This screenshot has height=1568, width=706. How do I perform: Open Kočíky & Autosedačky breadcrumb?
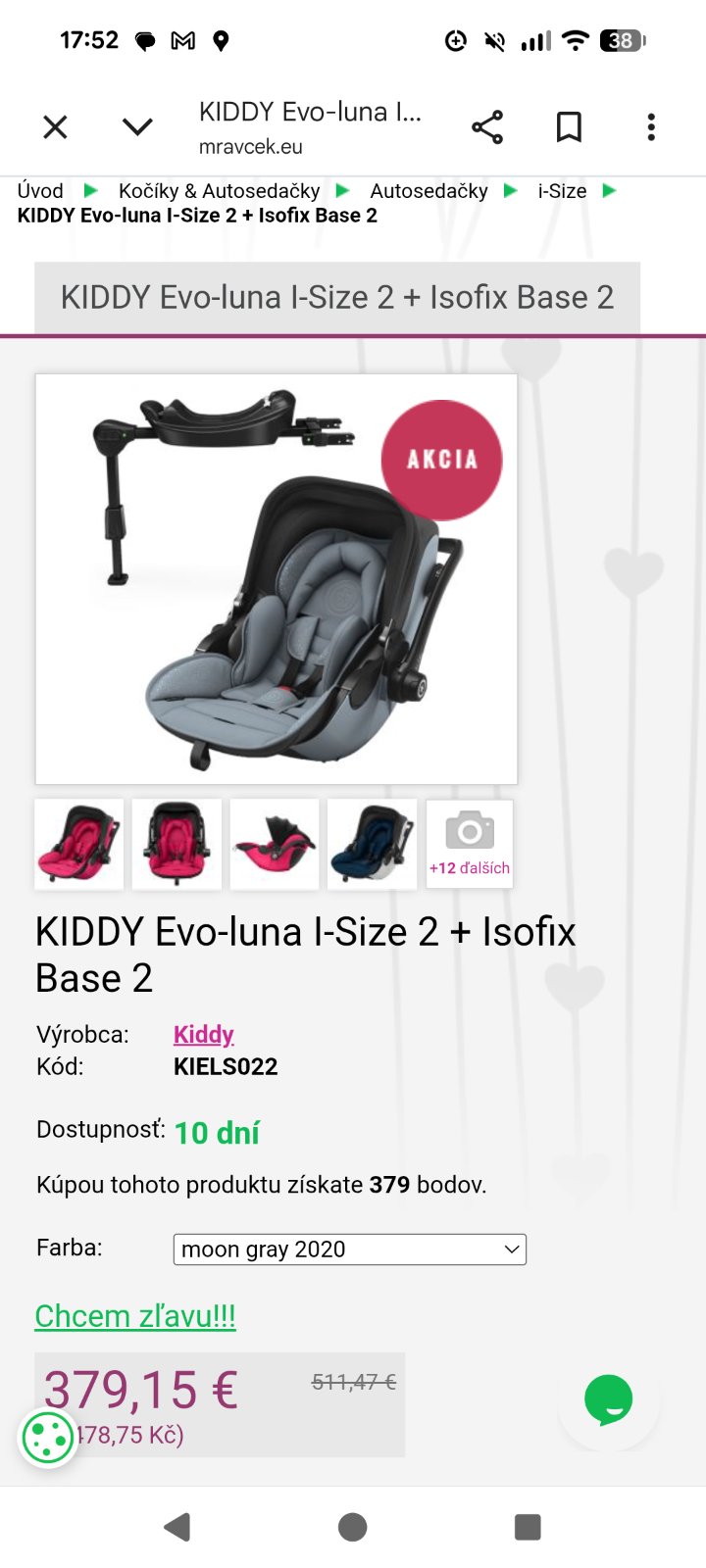point(219,191)
